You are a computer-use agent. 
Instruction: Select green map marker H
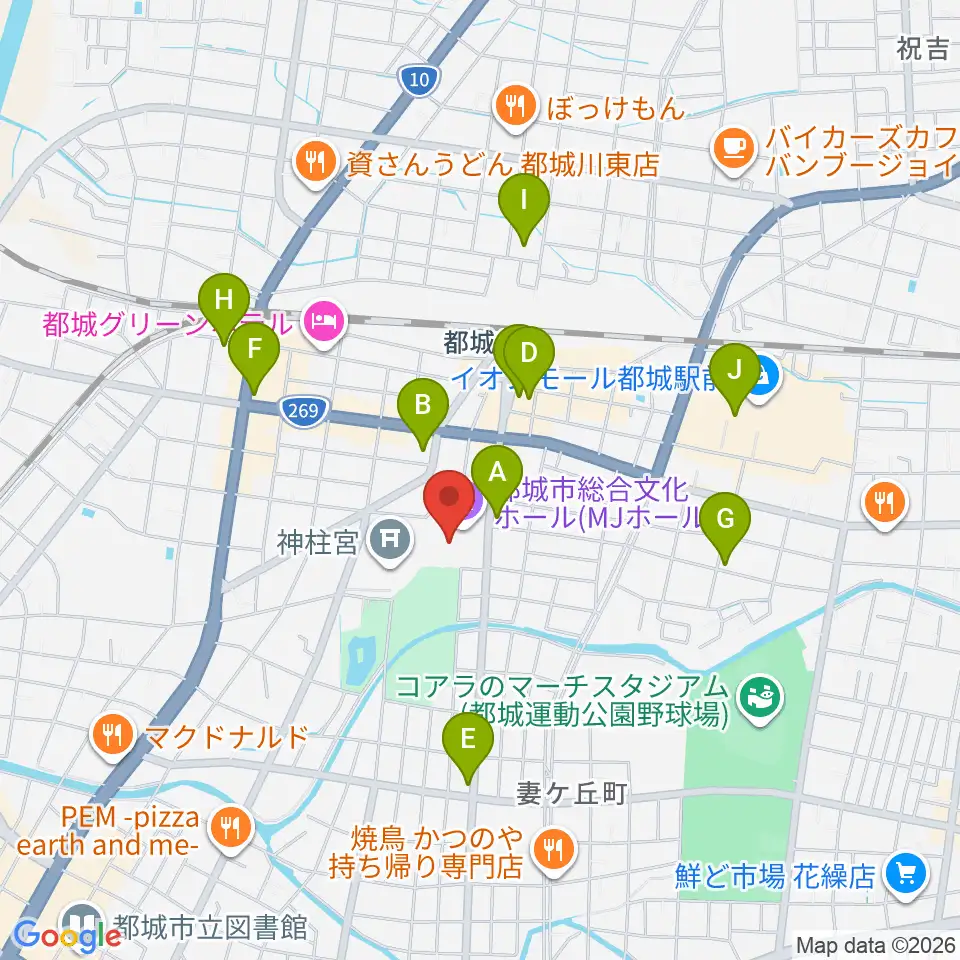click(223, 302)
